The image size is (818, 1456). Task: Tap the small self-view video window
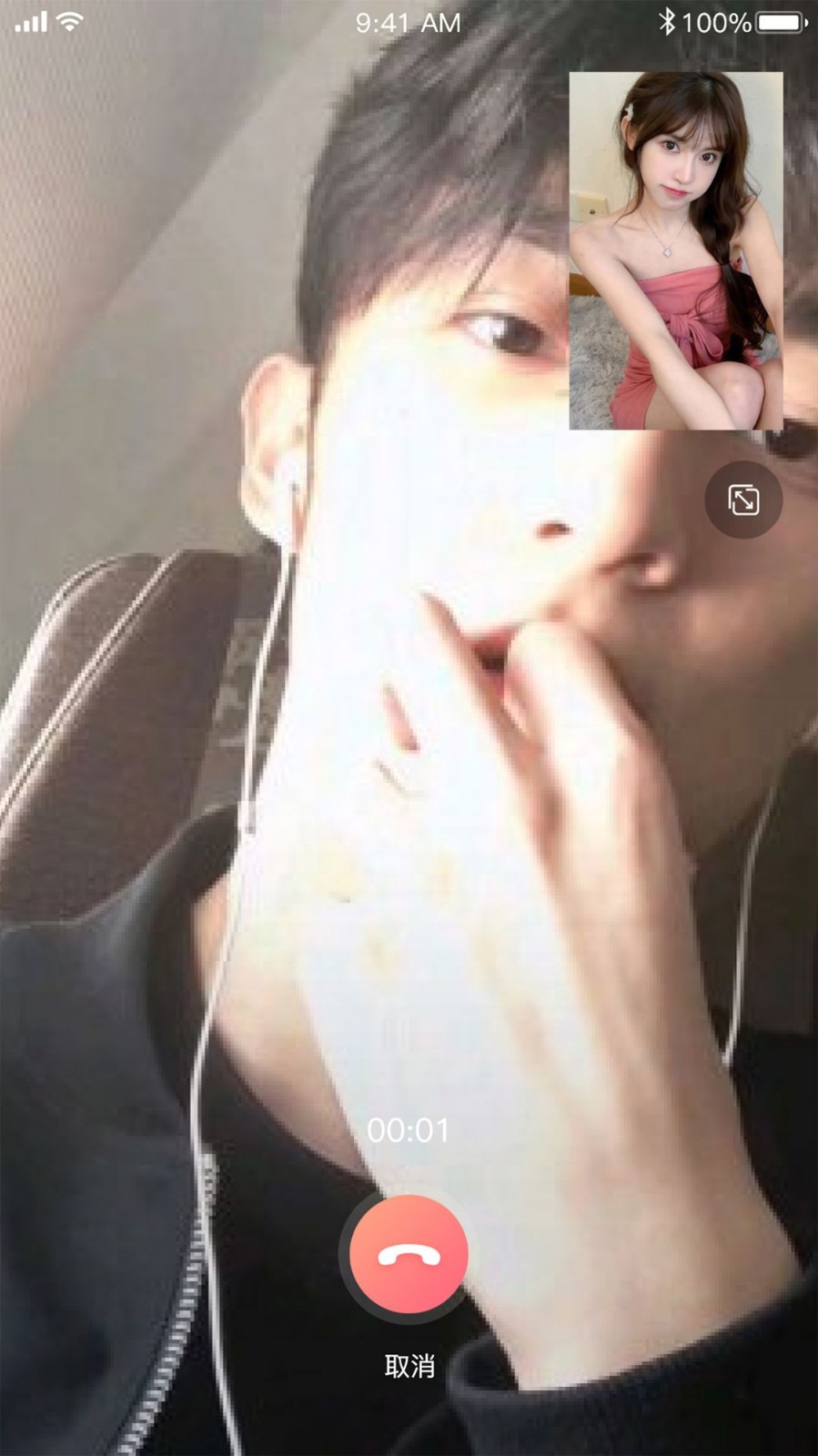tap(675, 250)
